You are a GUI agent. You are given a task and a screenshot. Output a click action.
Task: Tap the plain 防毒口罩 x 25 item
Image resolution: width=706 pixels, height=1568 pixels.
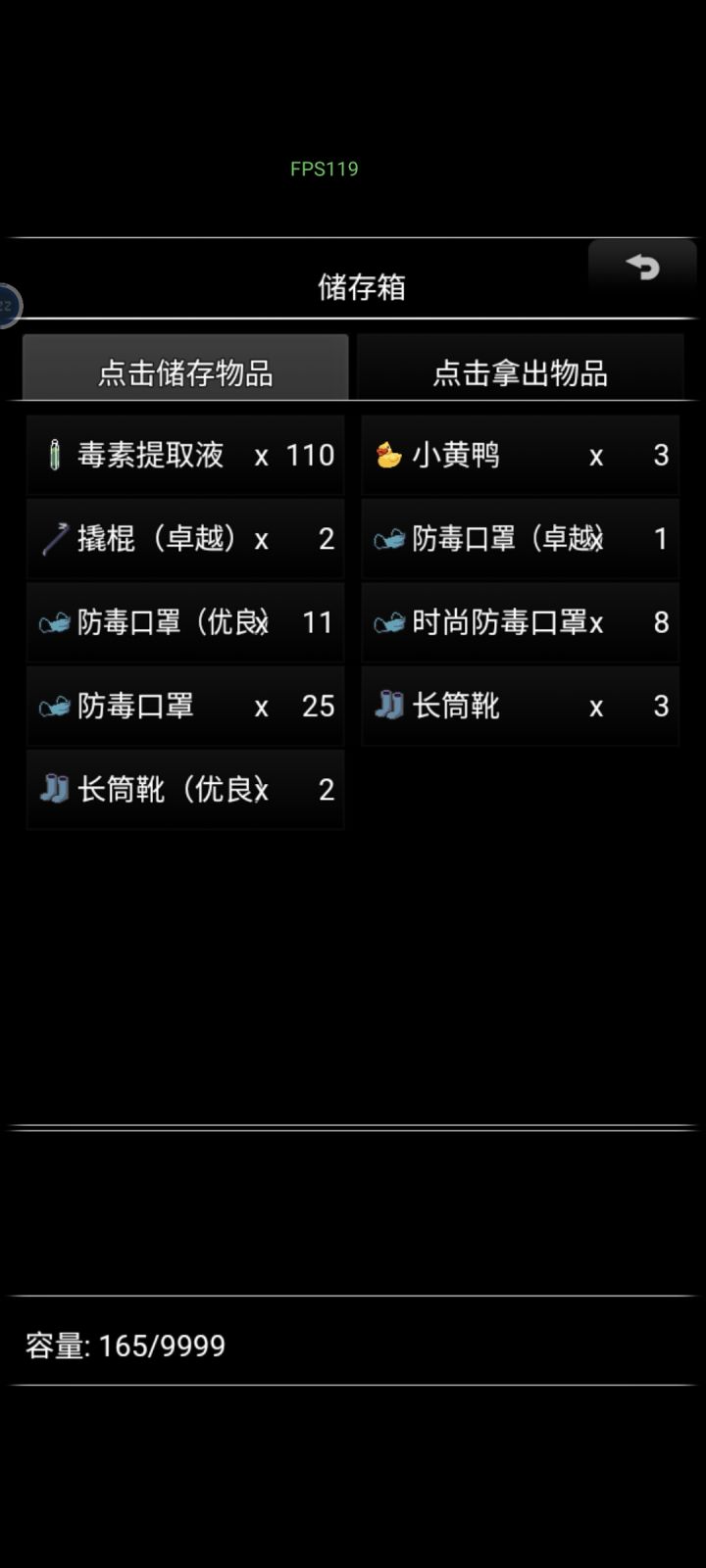(185, 706)
